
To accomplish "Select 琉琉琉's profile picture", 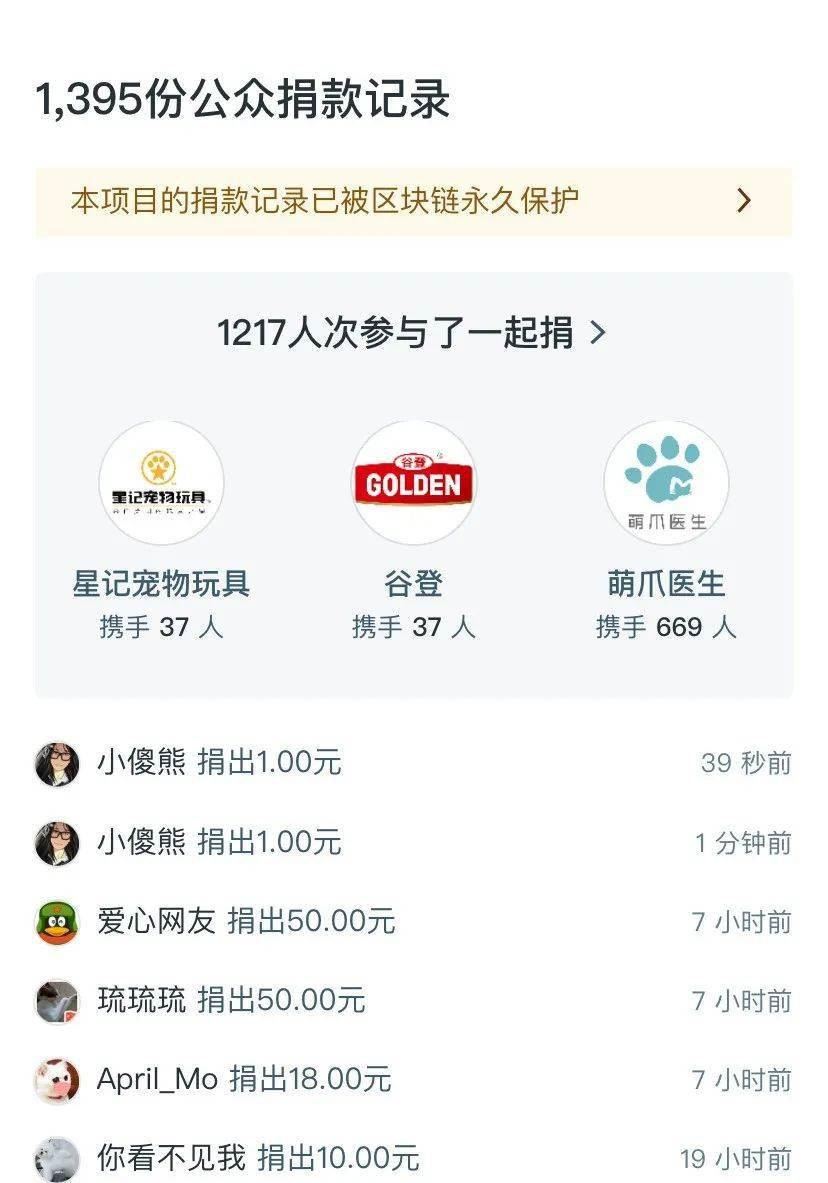I will pos(58,998).
